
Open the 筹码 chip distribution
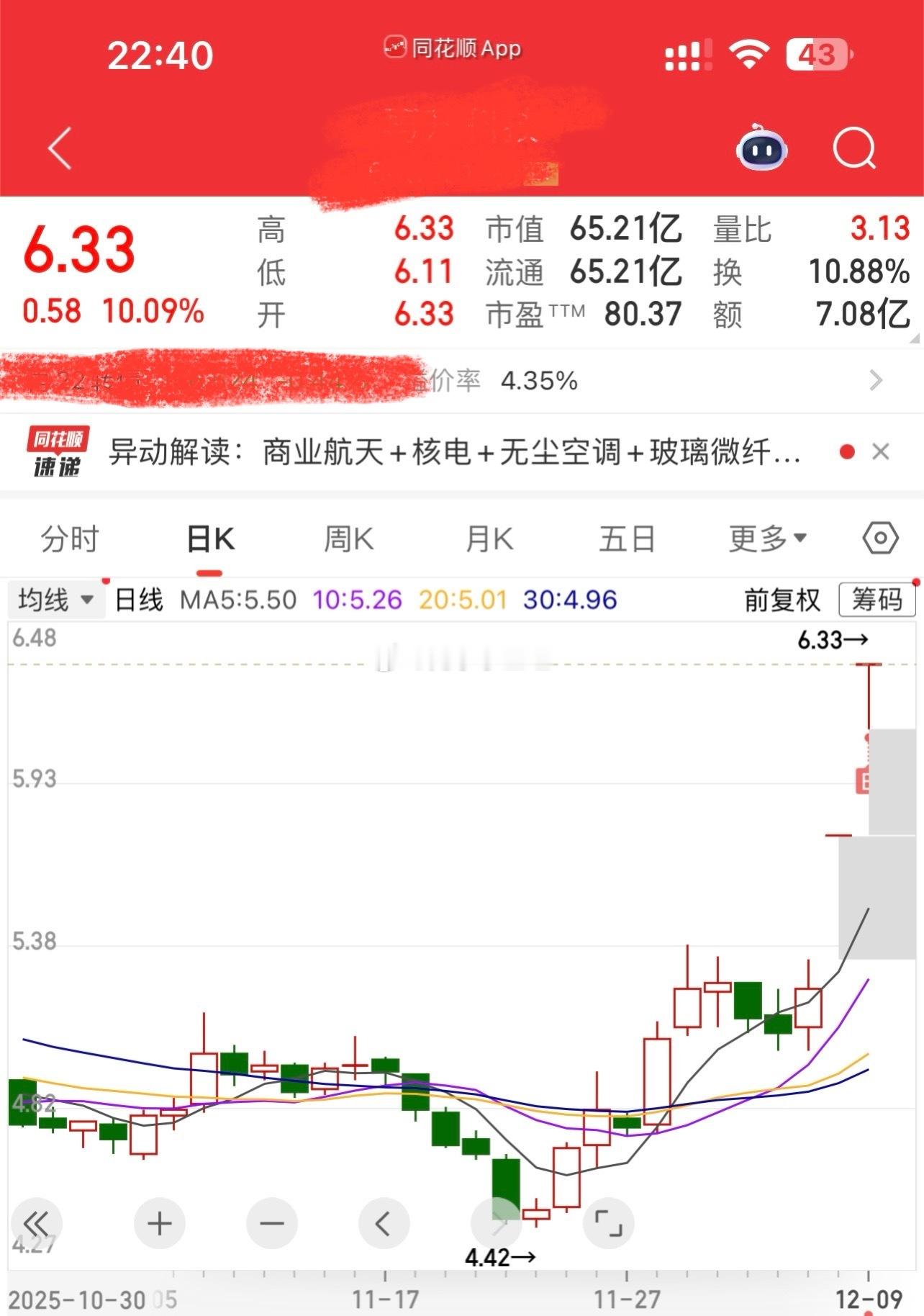click(x=877, y=599)
